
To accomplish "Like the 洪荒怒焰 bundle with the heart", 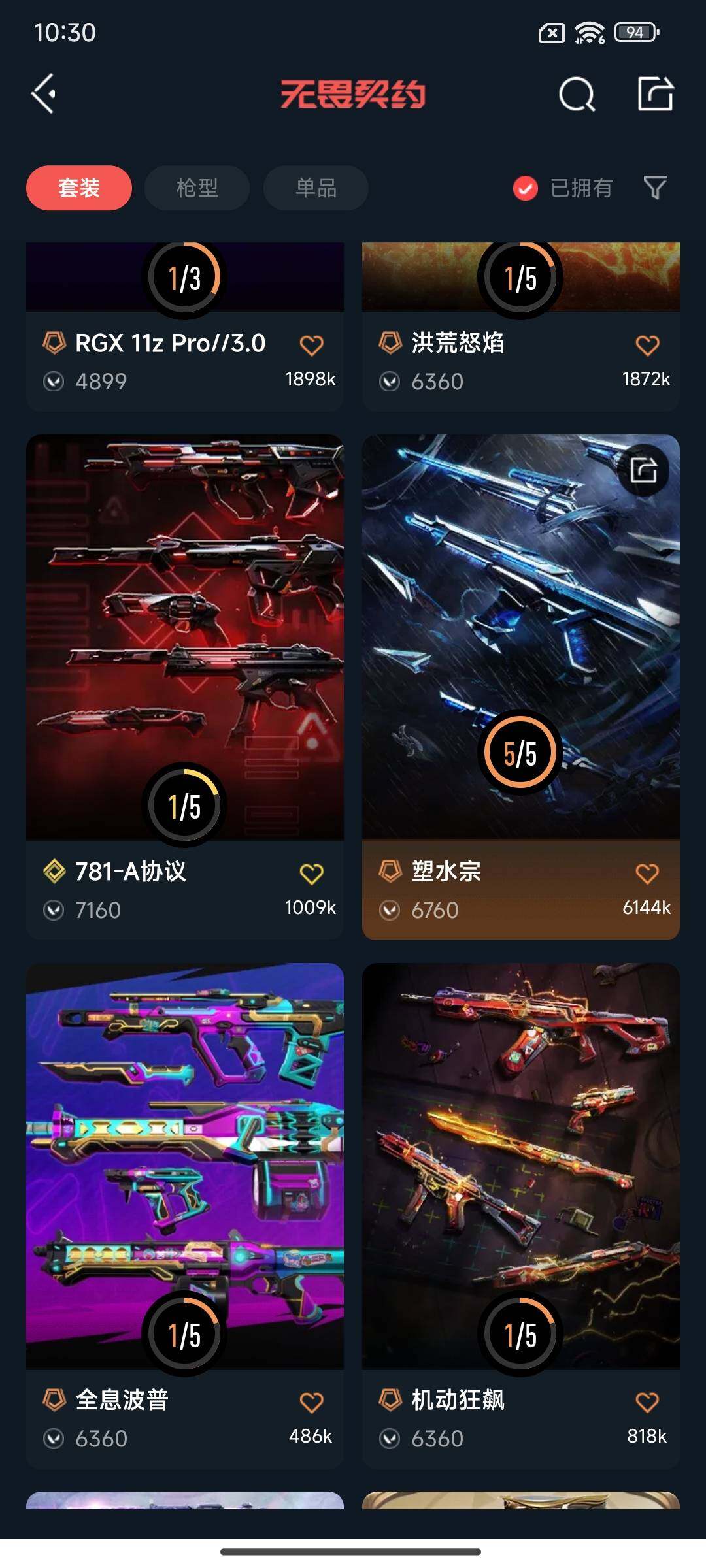I will pos(648,345).
